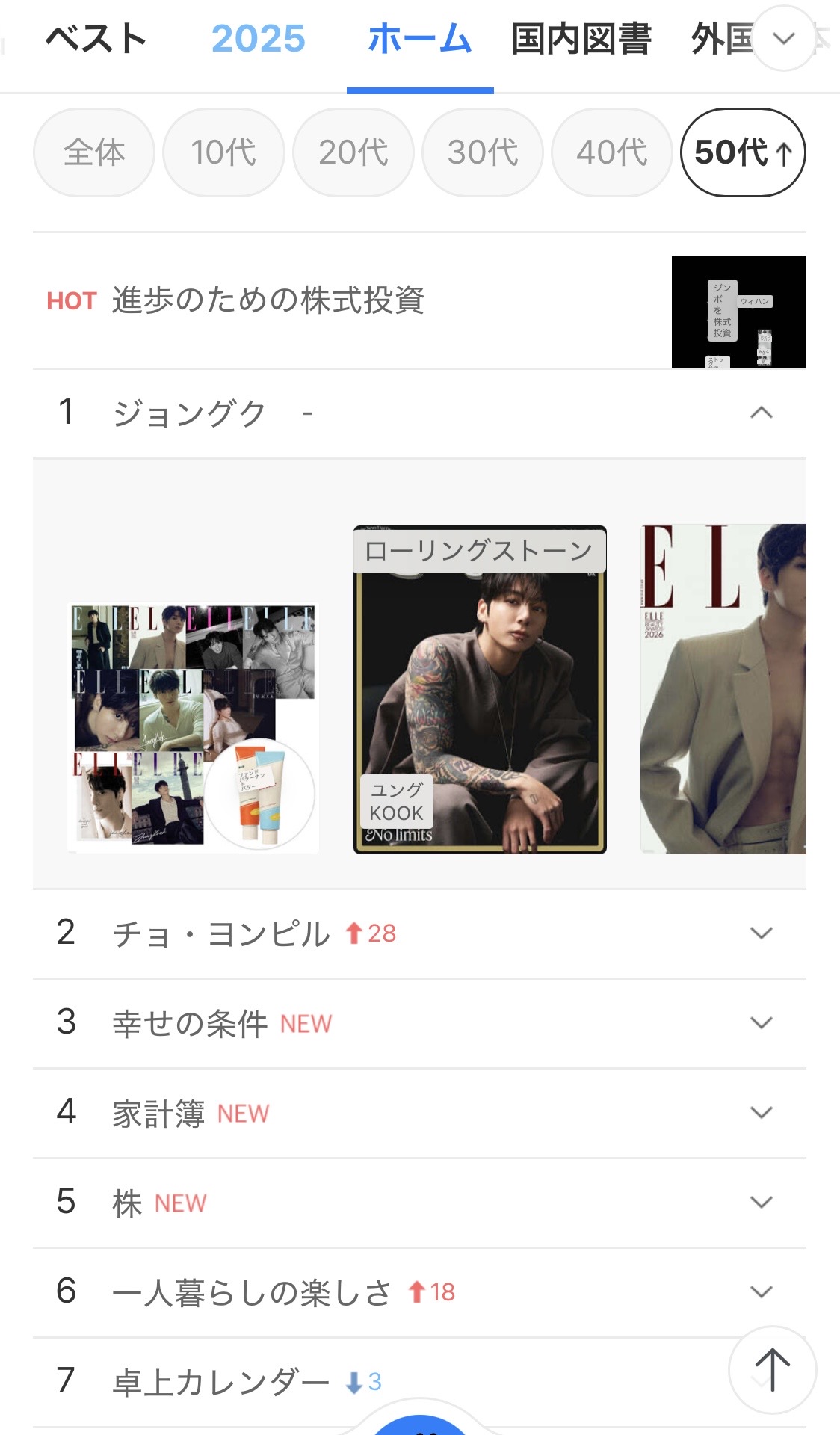Expand rank 3 幸せの条件

(761, 1023)
